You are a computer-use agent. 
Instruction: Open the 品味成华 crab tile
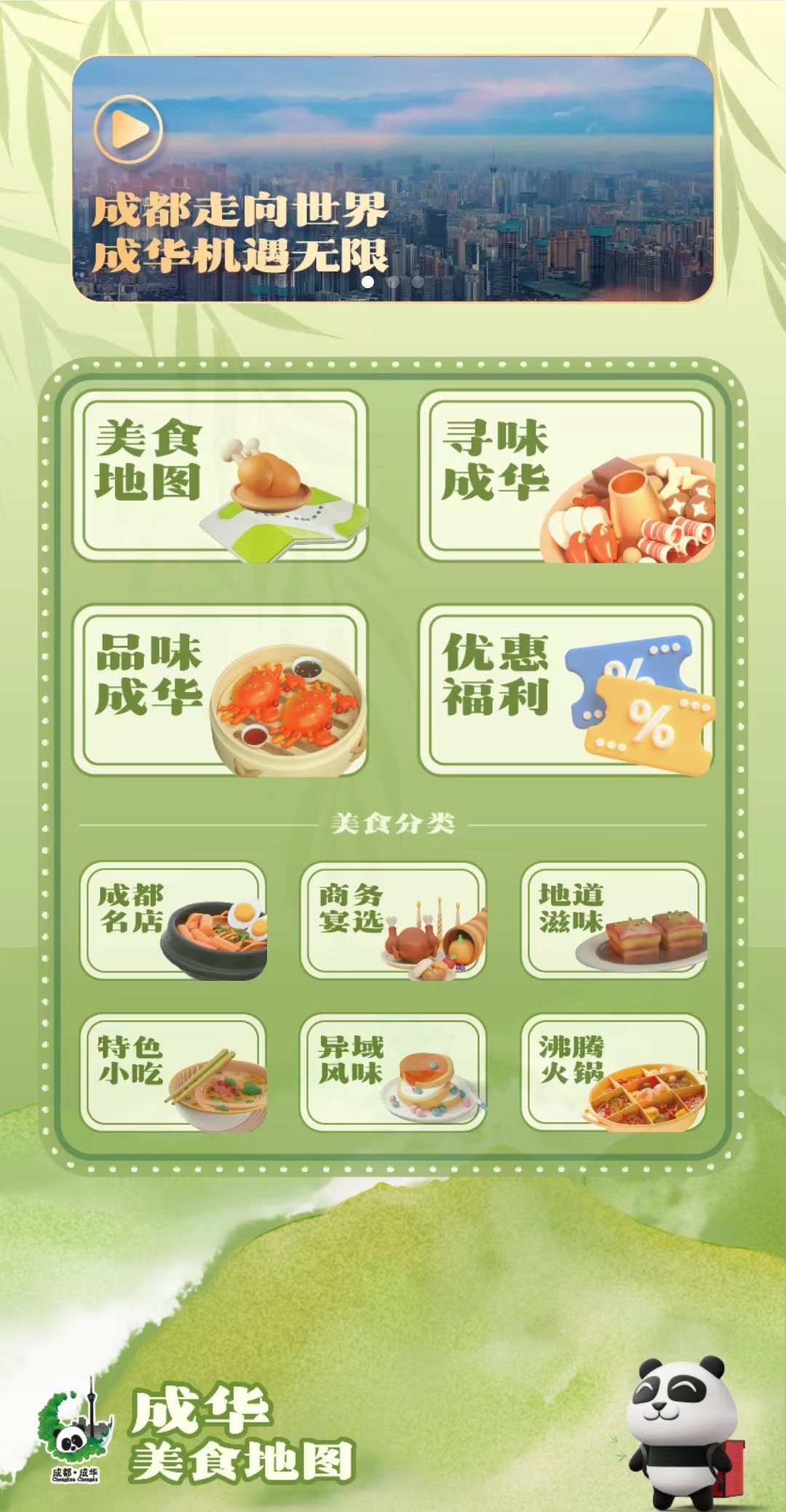pyautogui.click(x=220, y=690)
